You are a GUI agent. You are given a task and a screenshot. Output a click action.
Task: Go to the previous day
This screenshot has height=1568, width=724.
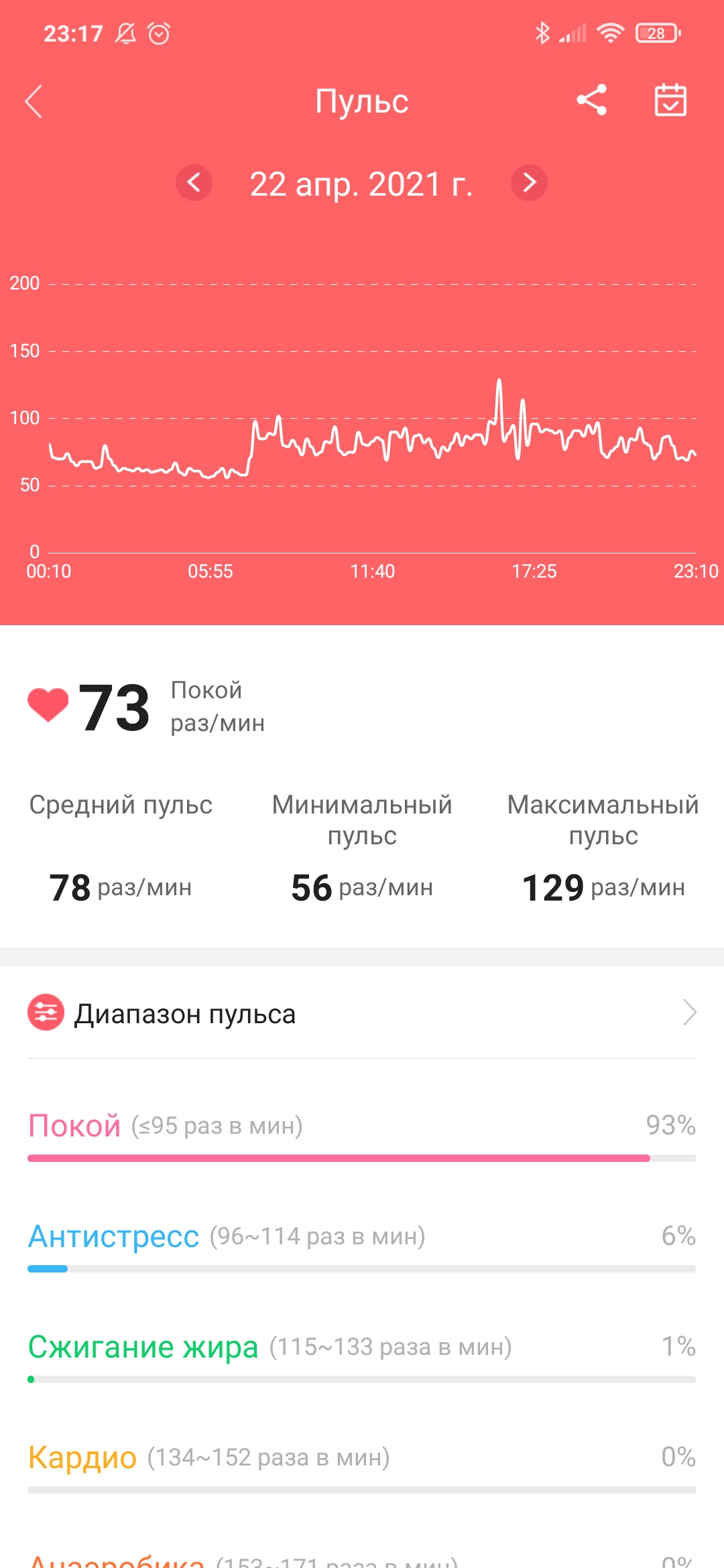click(x=194, y=182)
